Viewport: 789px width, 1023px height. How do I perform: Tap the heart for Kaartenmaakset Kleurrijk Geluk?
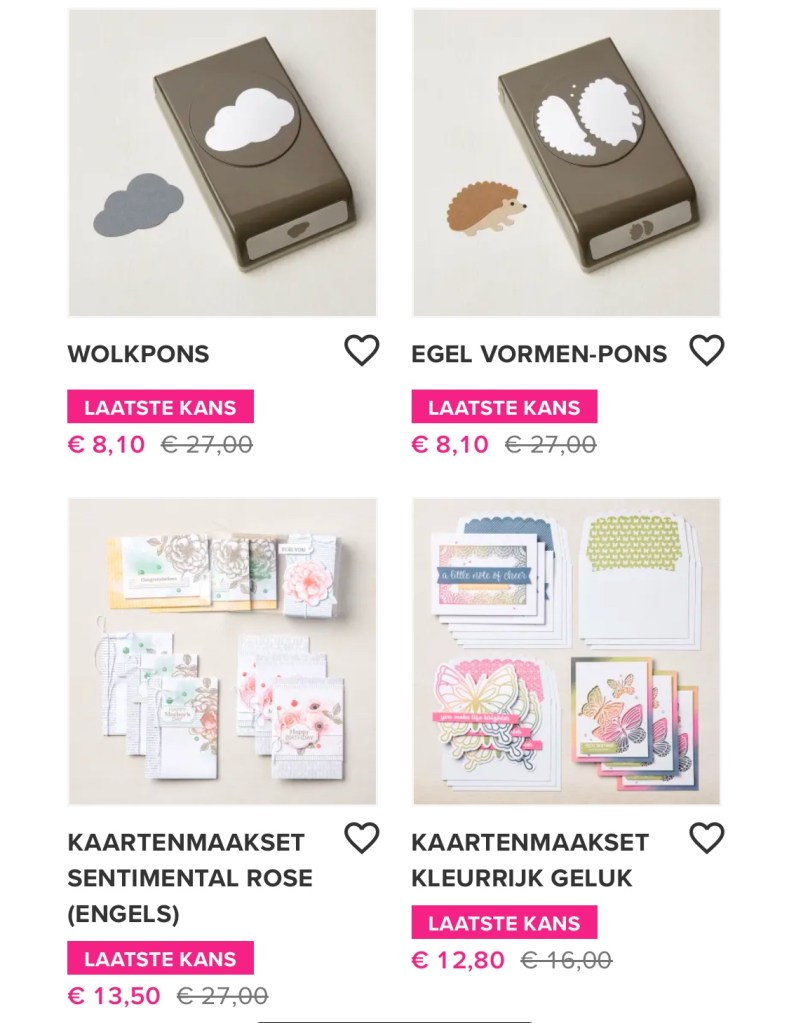(x=707, y=838)
